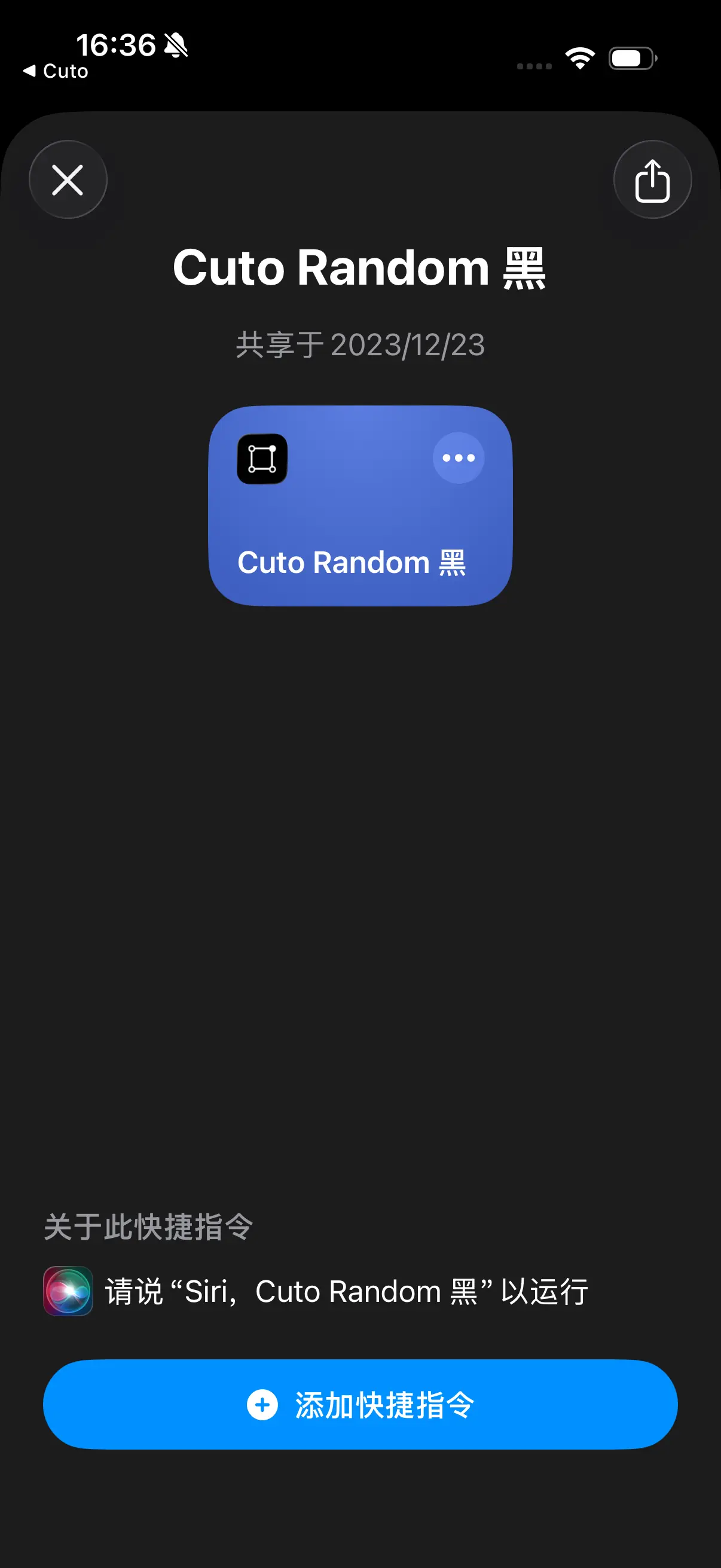Open the share icon at top right
This screenshot has height=1568, width=721.
coord(652,178)
